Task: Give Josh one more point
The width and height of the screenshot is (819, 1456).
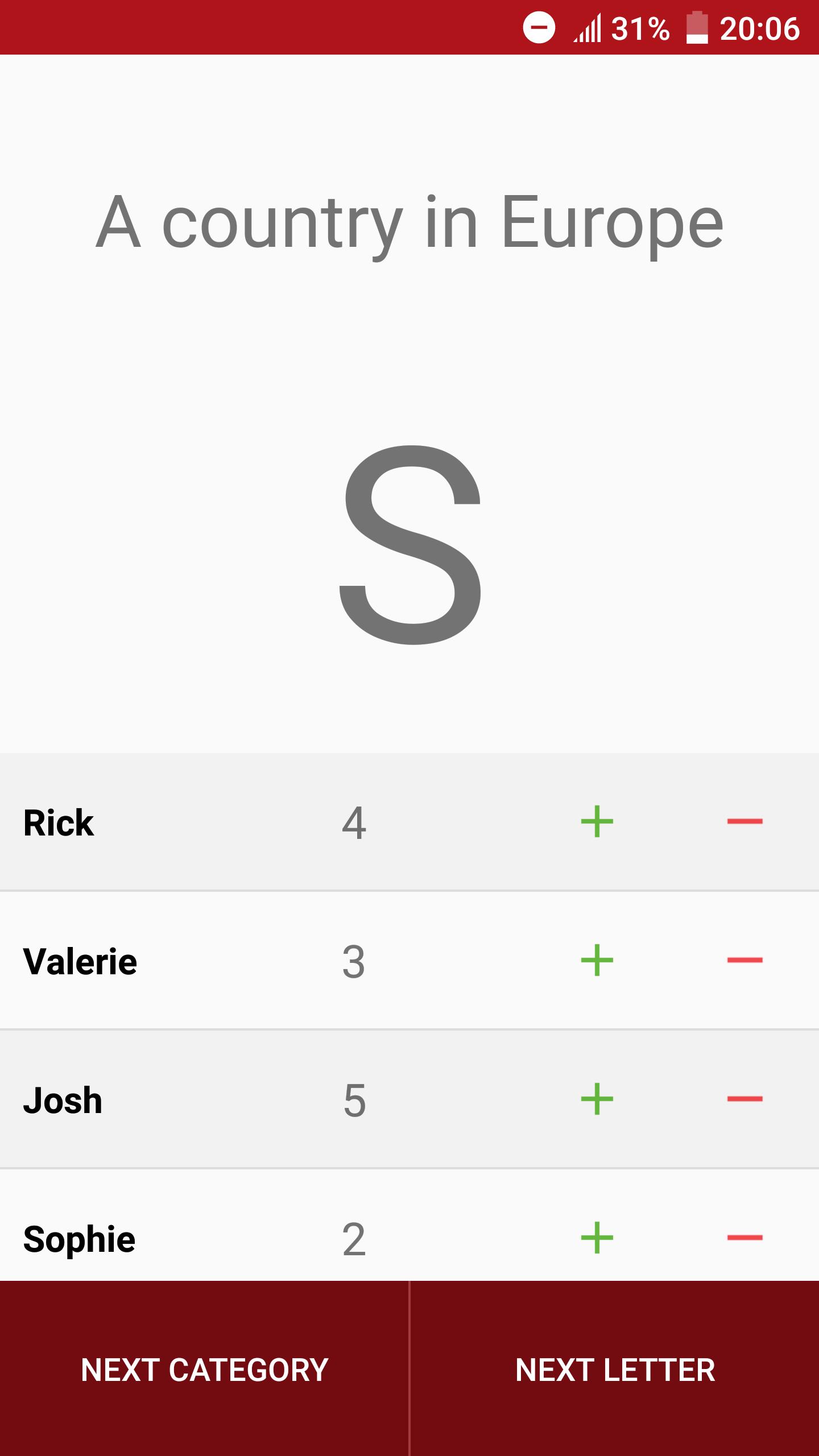Action: [x=597, y=1099]
